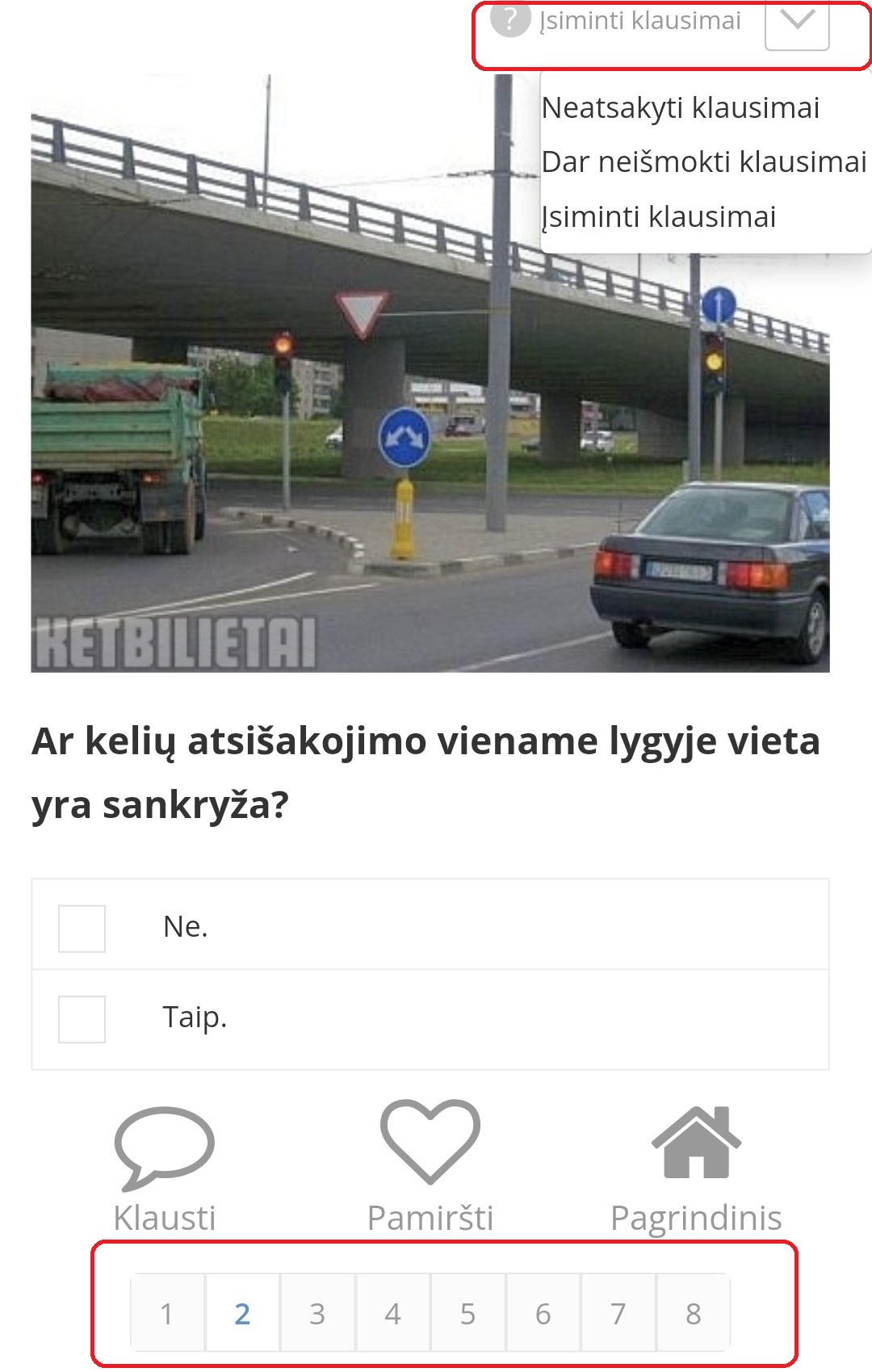Jump to question 1
This screenshot has height=1372, width=872.
(x=167, y=1314)
